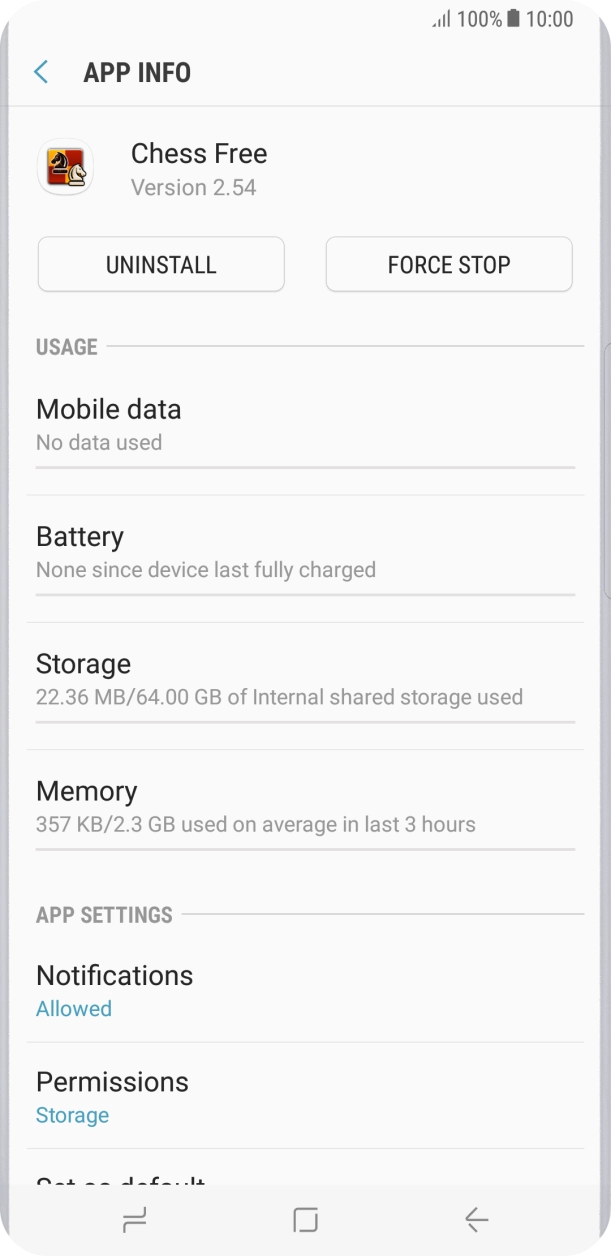This screenshot has width=611, height=1256.
Task: Uninstall Chess Free
Action: coord(161,264)
